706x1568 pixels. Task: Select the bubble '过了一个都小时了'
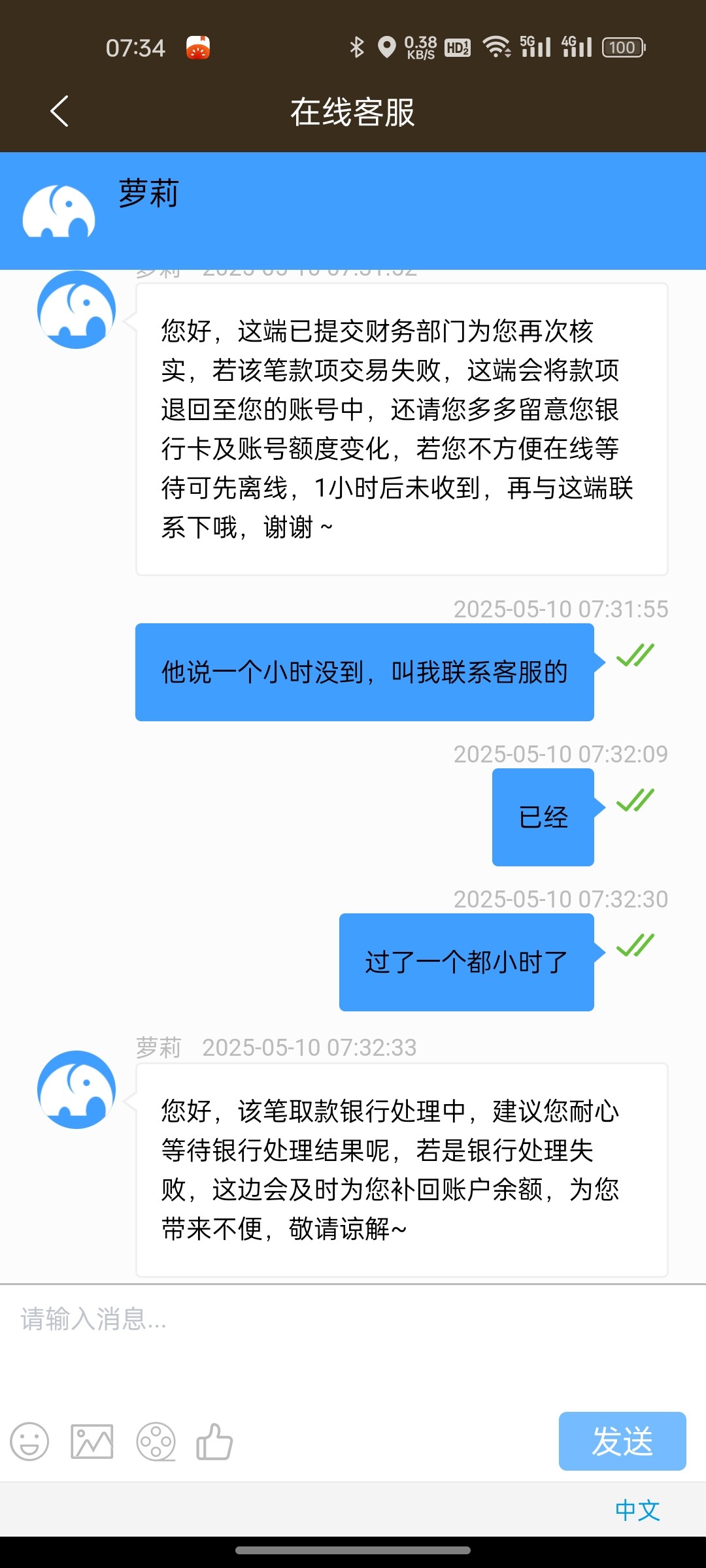click(465, 961)
